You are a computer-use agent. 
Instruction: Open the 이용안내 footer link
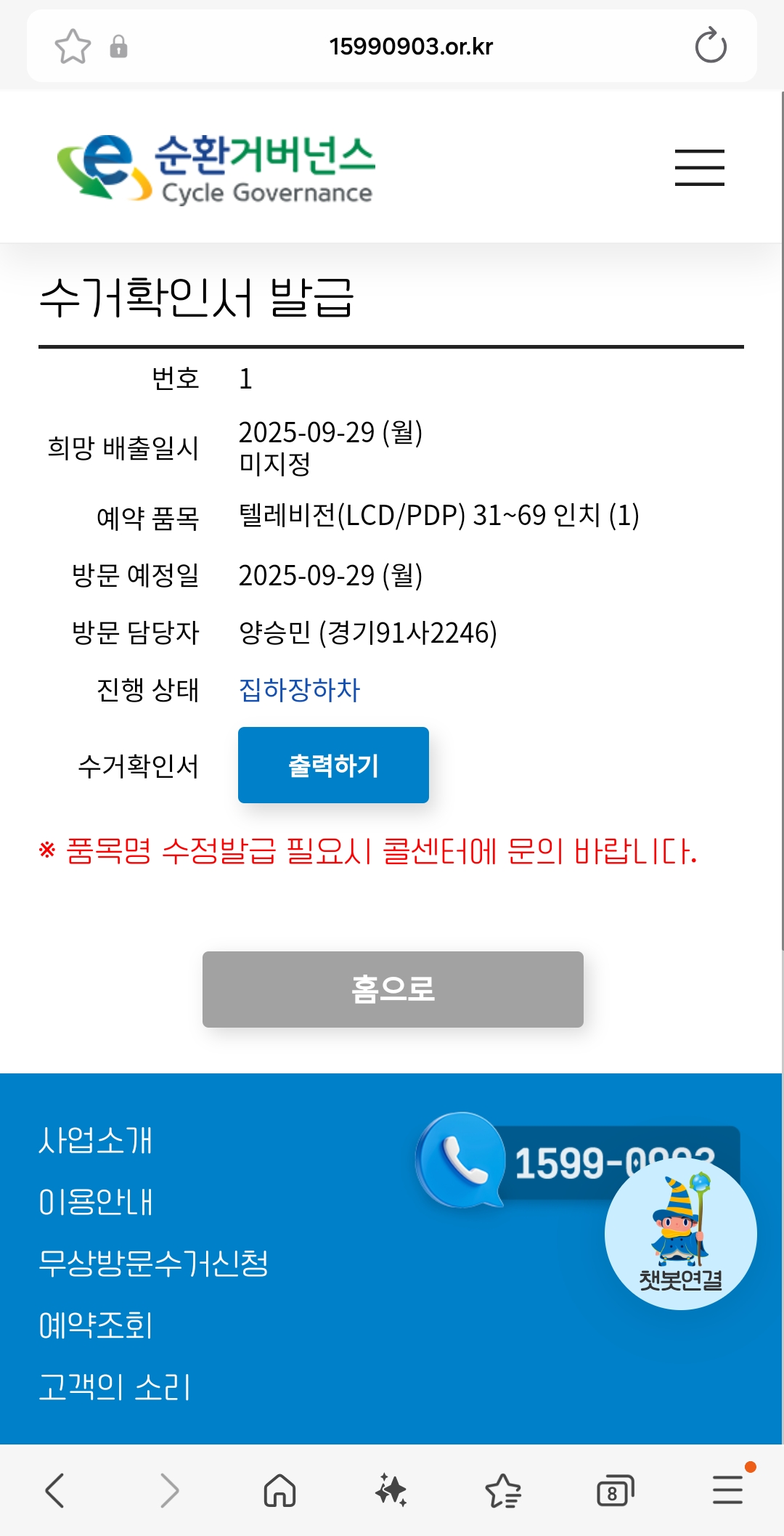pos(96,1202)
